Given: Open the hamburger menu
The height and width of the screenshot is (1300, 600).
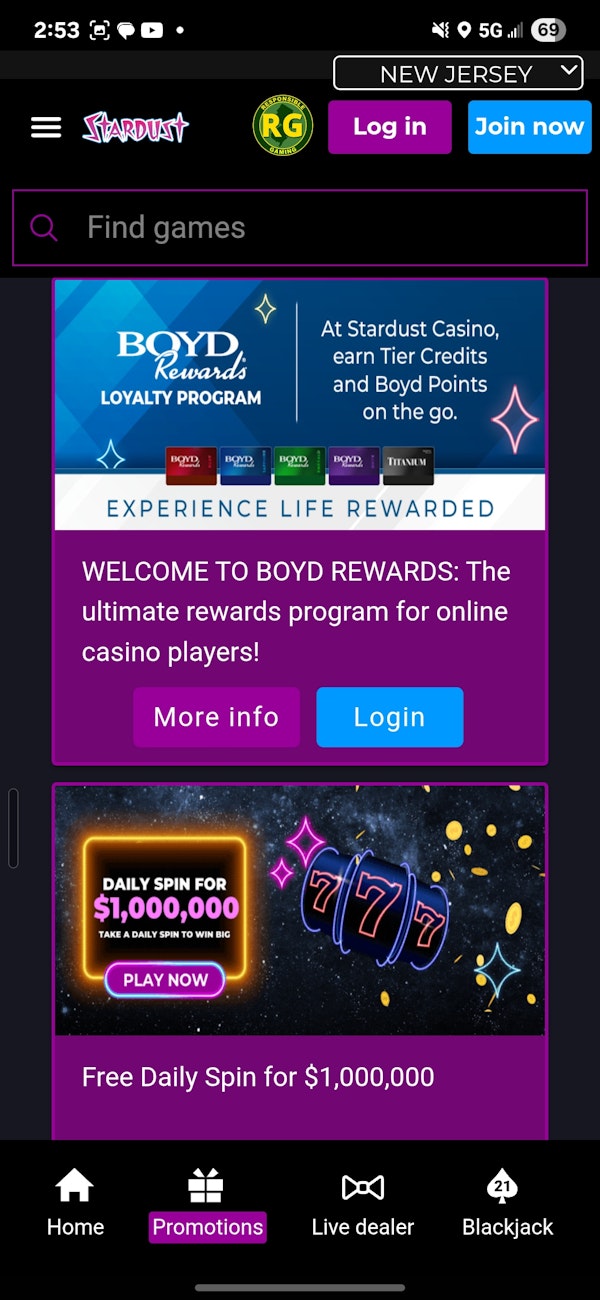Looking at the screenshot, I should coord(46,127).
